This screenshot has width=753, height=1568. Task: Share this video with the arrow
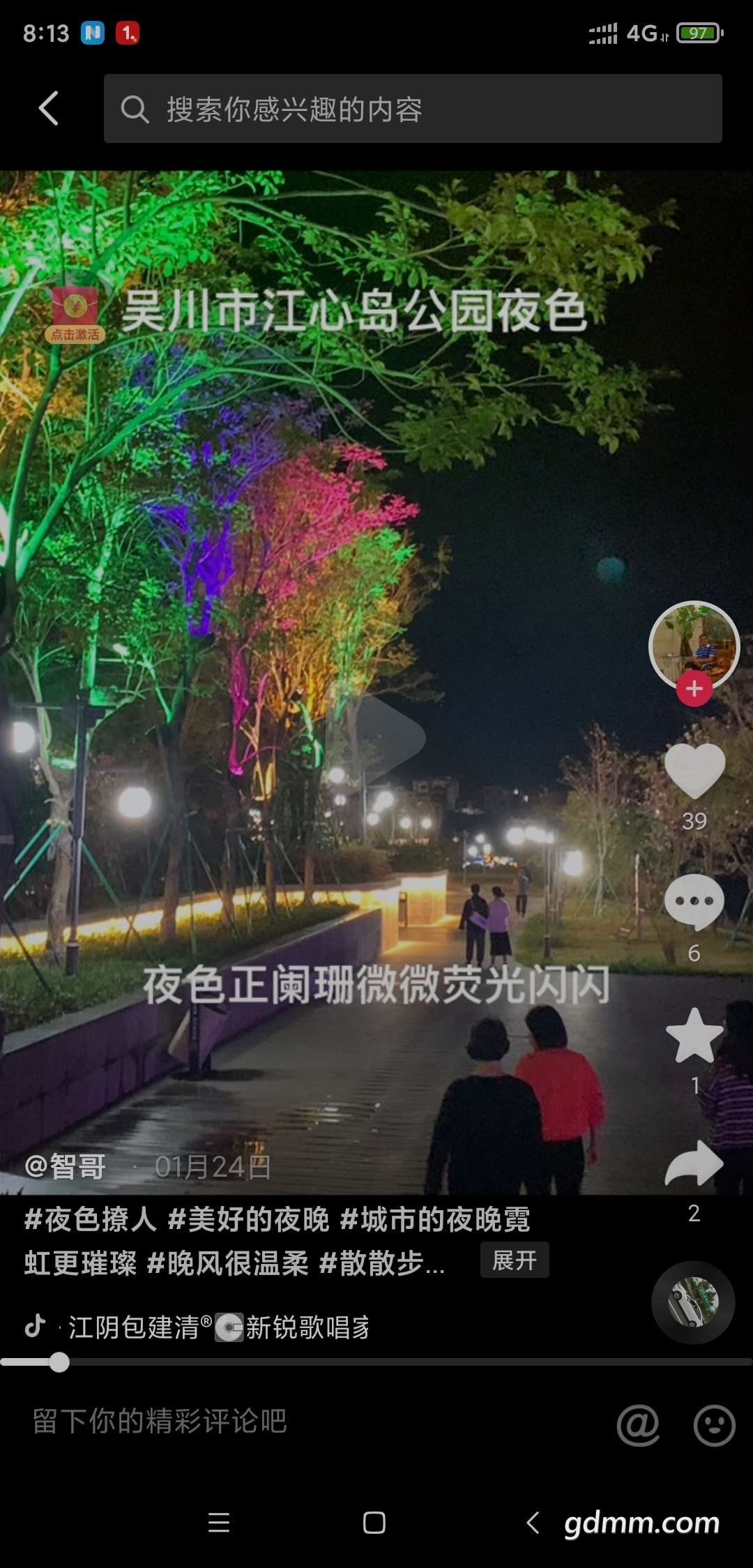pyautogui.click(x=694, y=1163)
